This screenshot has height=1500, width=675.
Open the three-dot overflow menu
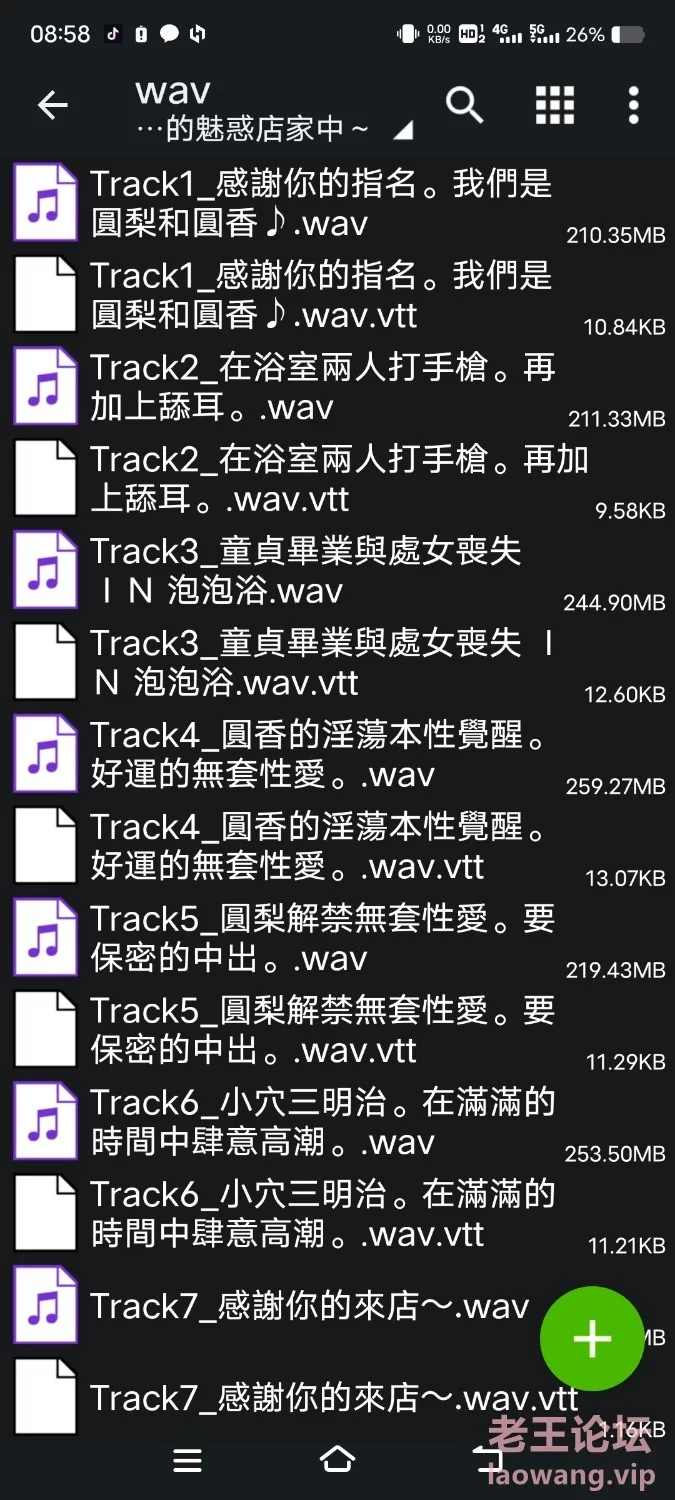[x=633, y=104]
